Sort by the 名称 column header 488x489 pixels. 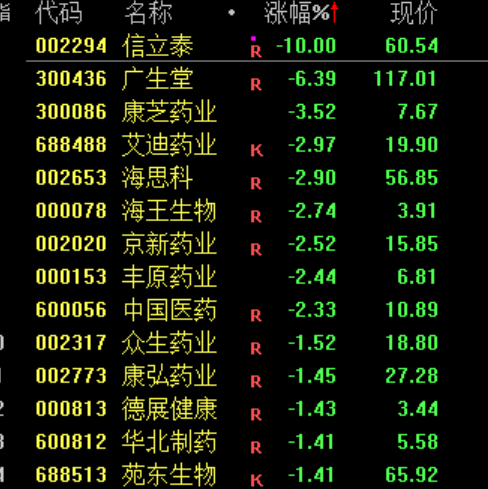[148, 13]
